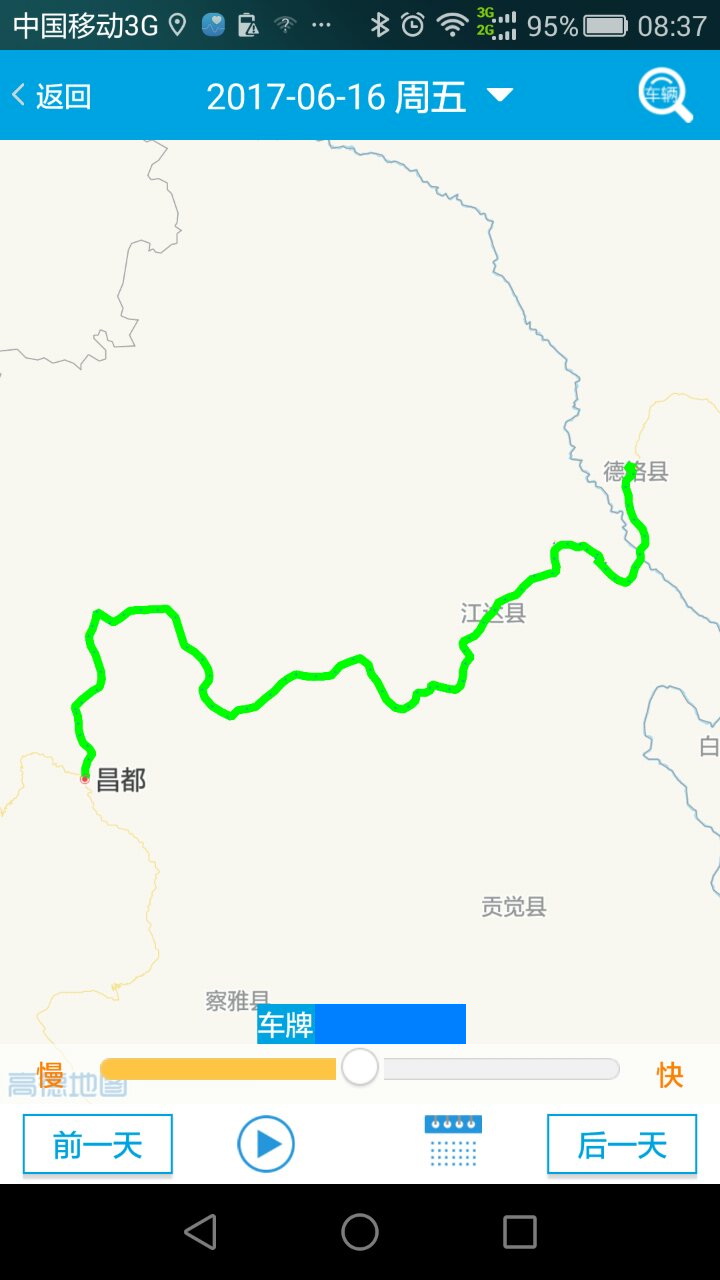Play the route track animation
Screen dimensions: 720x1280
(266, 1143)
